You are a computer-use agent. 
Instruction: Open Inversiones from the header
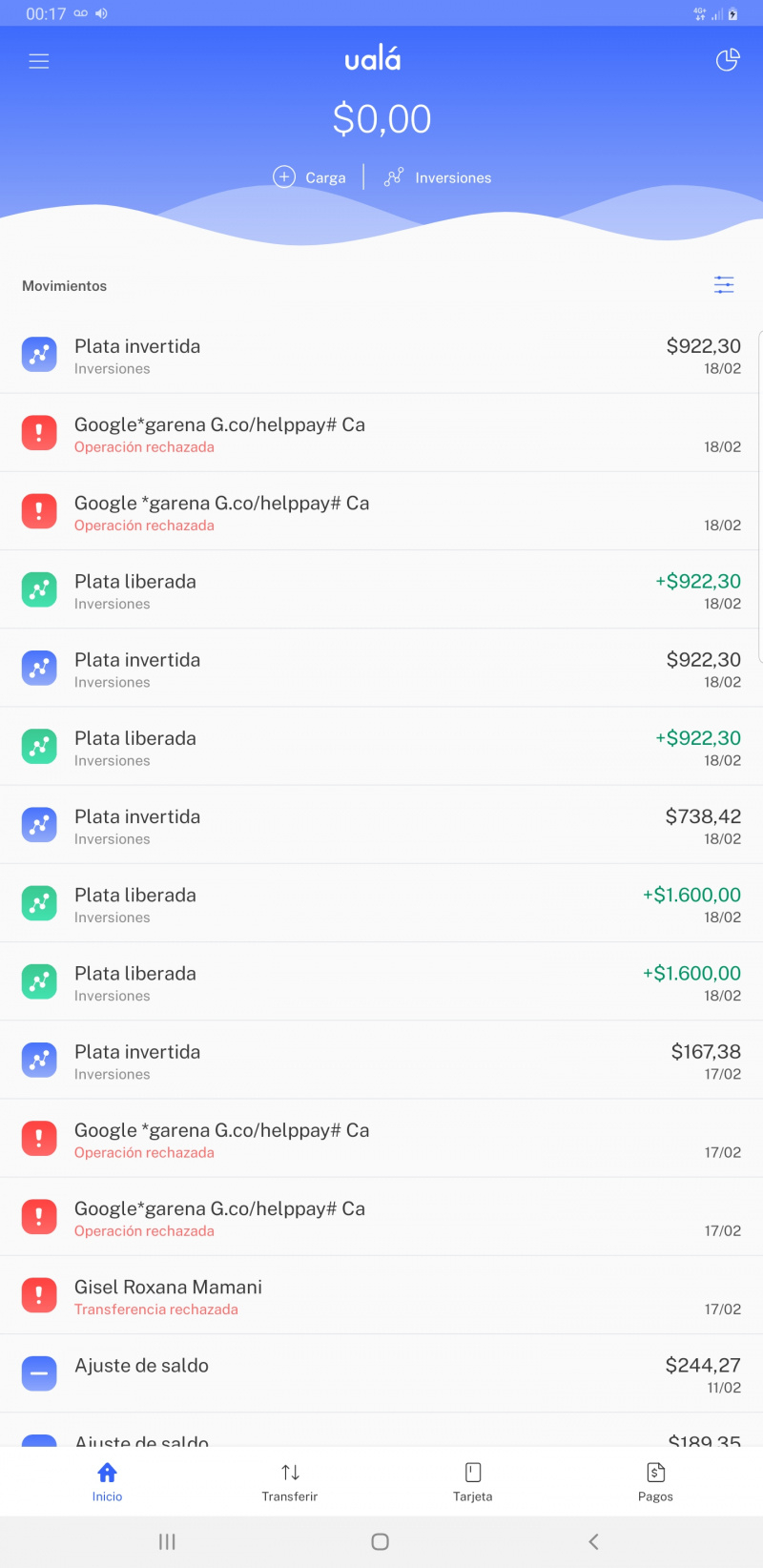(438, 177)
